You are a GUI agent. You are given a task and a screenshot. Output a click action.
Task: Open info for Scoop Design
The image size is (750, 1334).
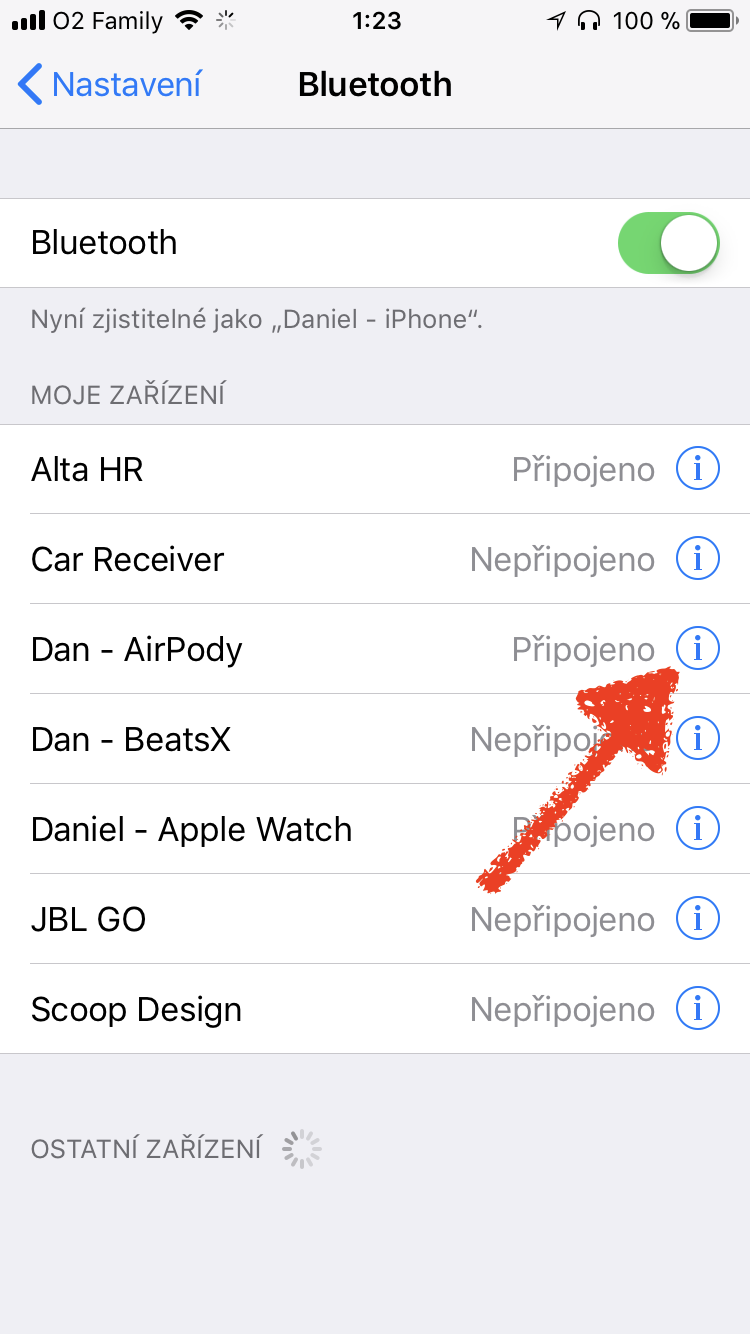(x=697, y=1009)
